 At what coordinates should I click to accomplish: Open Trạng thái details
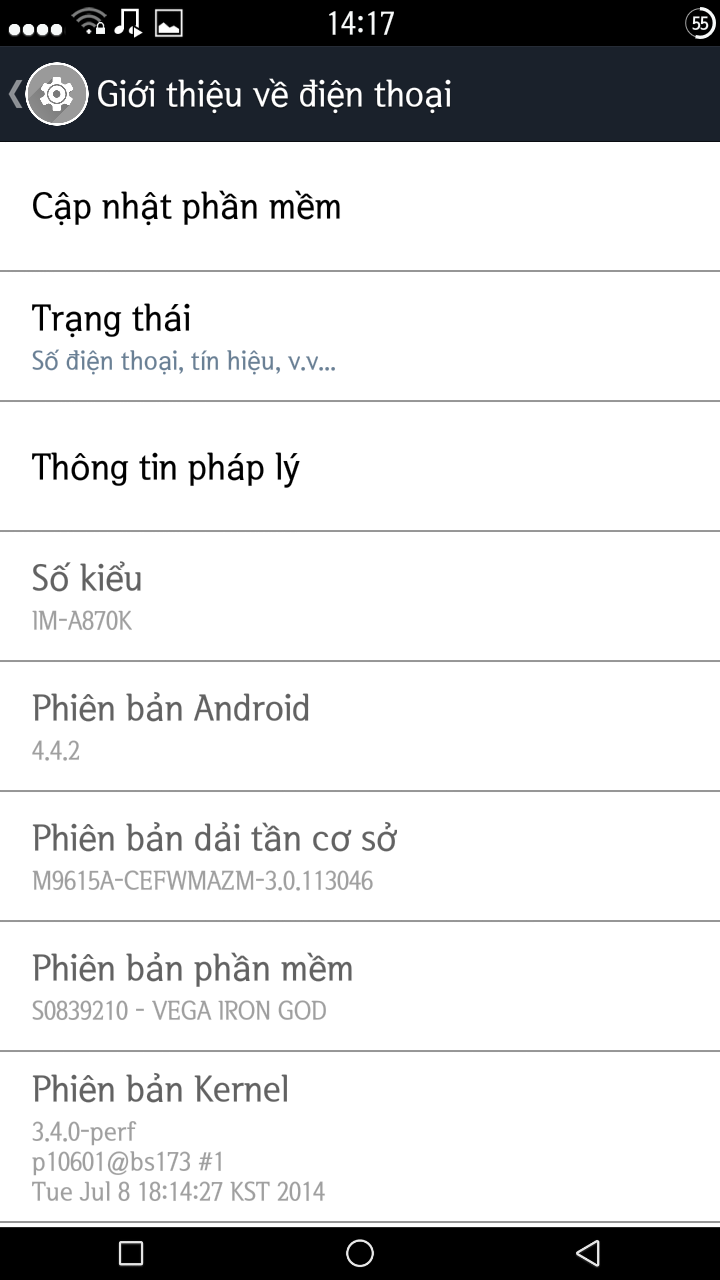[x=360, y=336]
